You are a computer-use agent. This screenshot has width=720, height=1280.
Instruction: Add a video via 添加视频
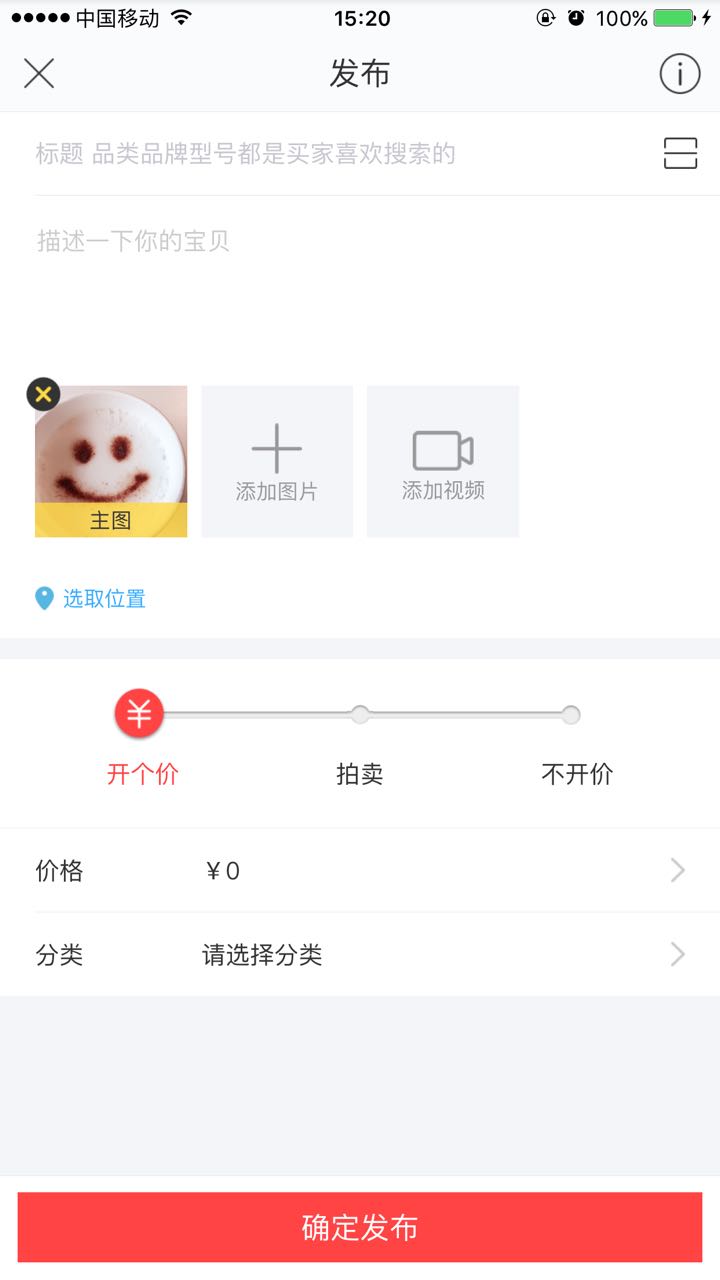pyautogui.click(x=443, y=462)
